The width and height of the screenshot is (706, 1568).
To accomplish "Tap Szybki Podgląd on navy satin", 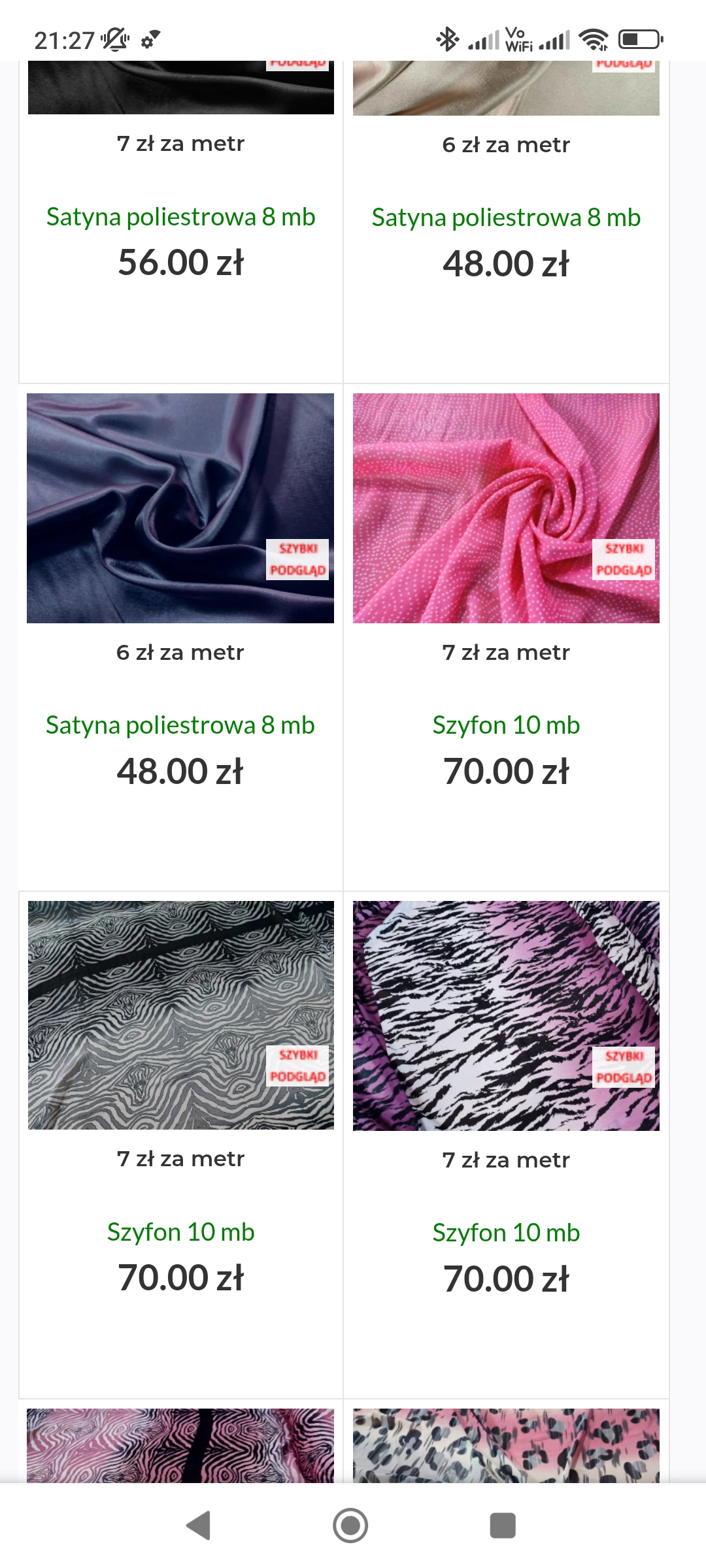I will click(297, 560).
